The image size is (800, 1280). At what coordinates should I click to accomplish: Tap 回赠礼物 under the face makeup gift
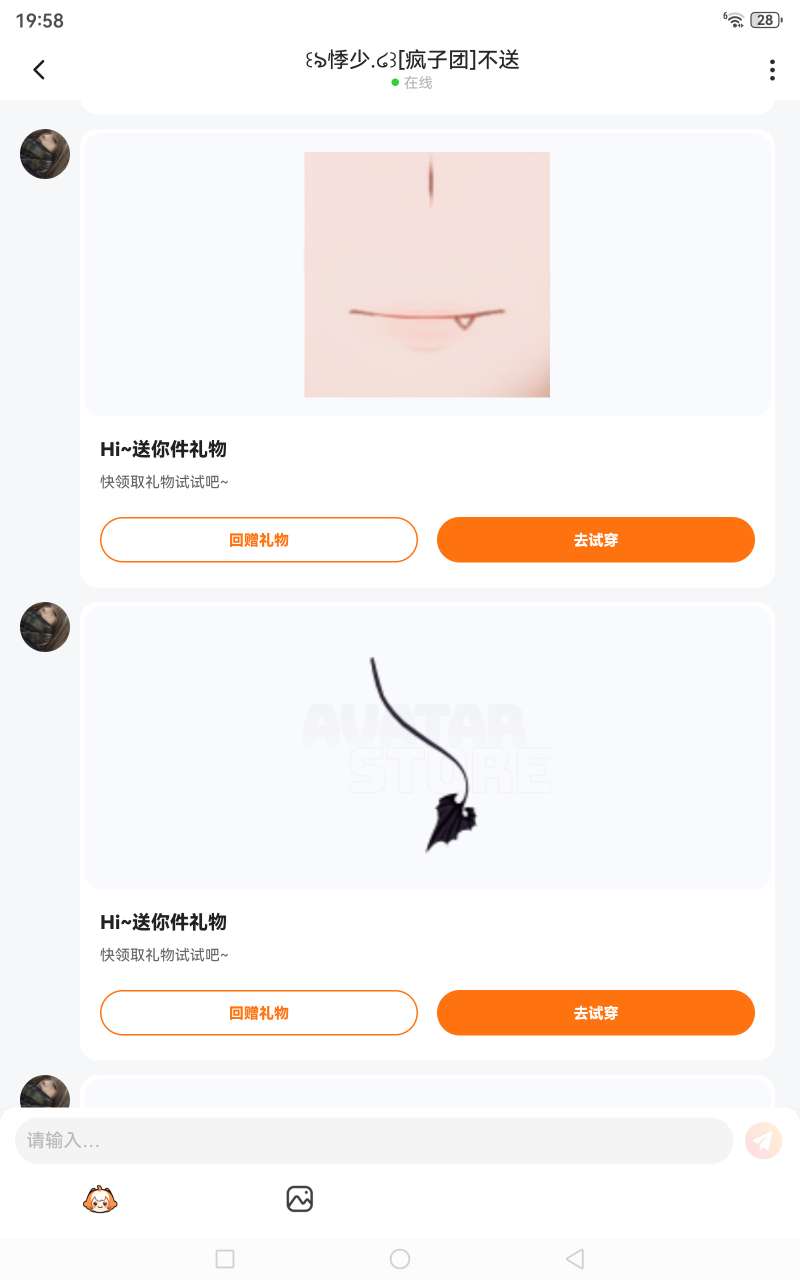(x=259, y=540)
